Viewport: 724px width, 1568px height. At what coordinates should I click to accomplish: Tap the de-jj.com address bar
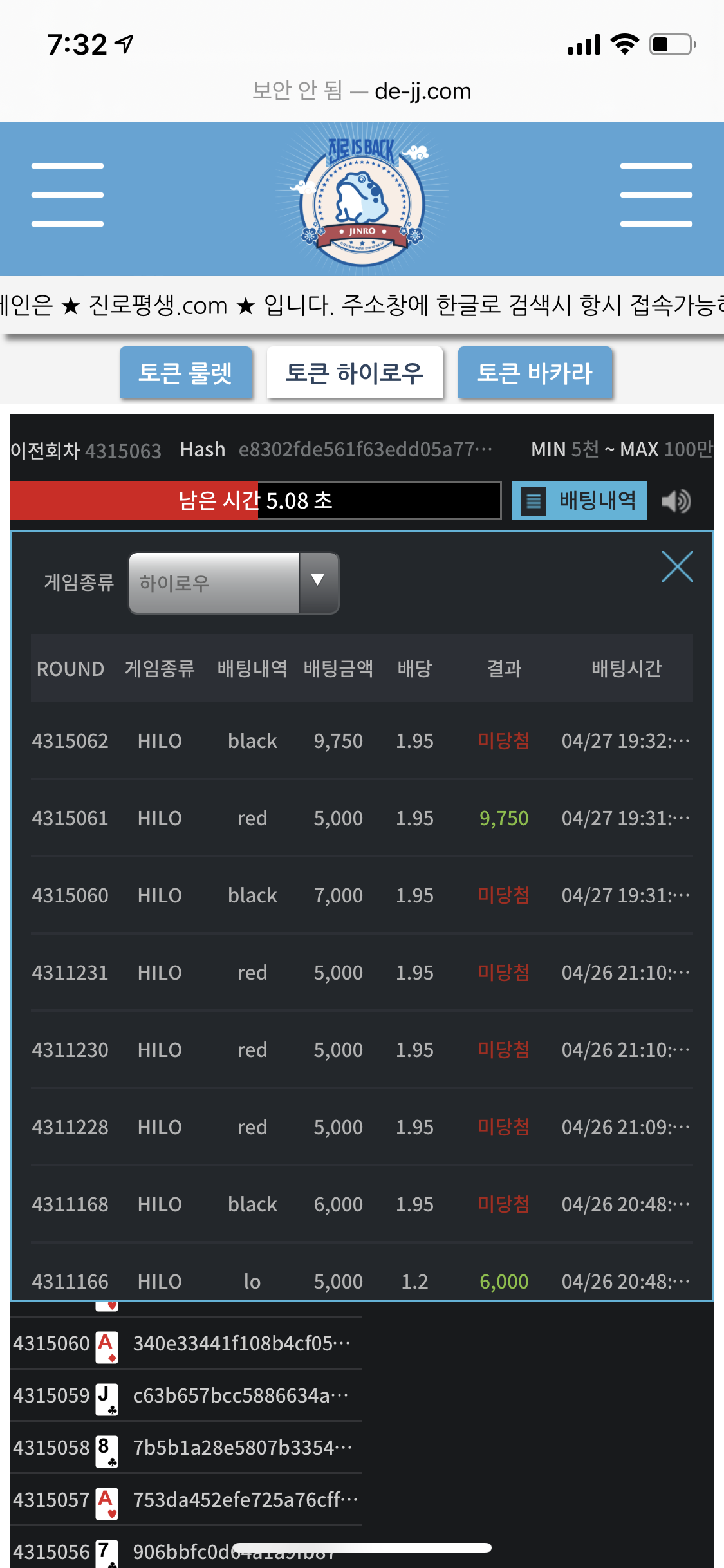click(362, 91)
